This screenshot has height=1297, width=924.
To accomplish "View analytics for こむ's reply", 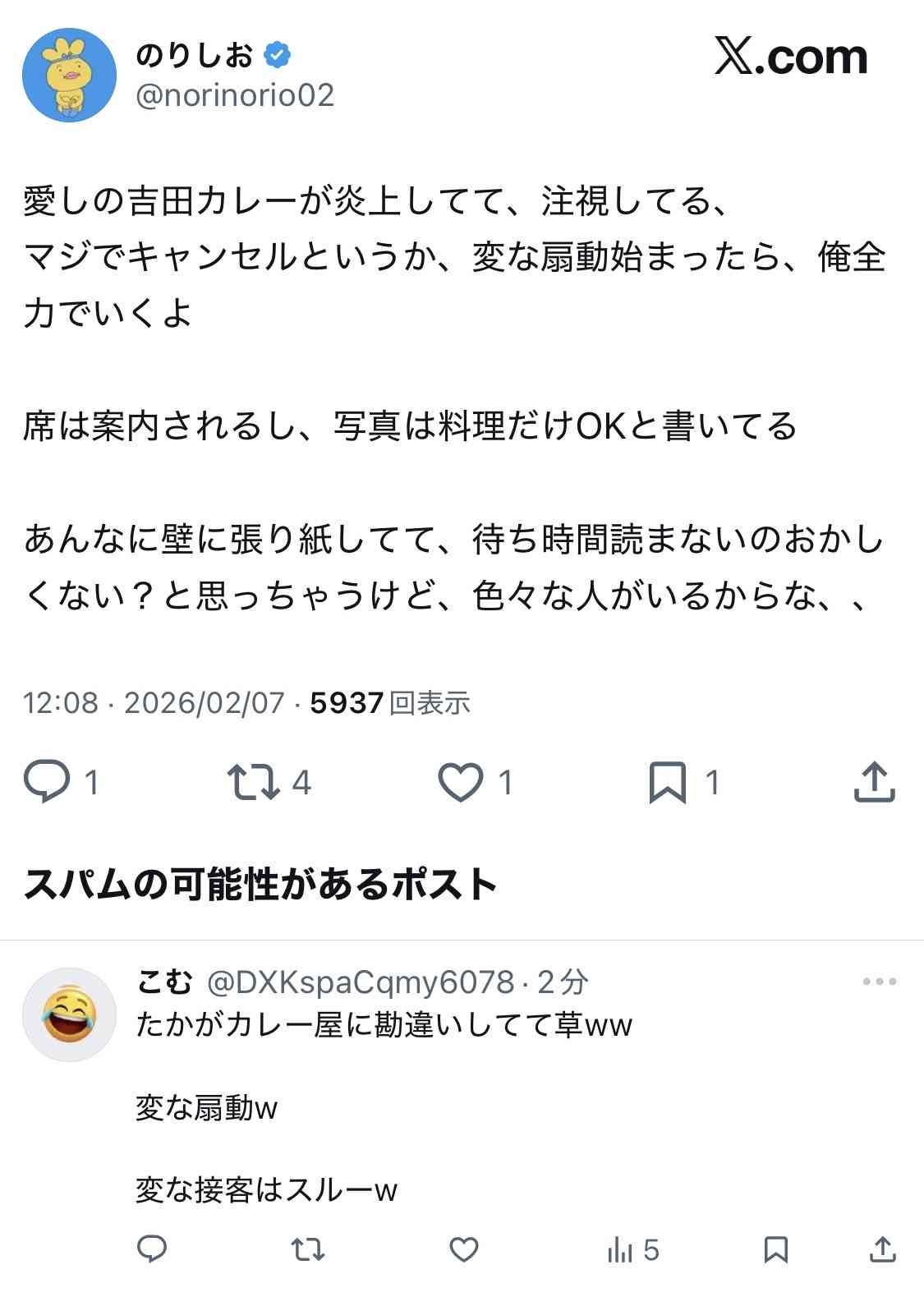I will [x=632, y=1249].
